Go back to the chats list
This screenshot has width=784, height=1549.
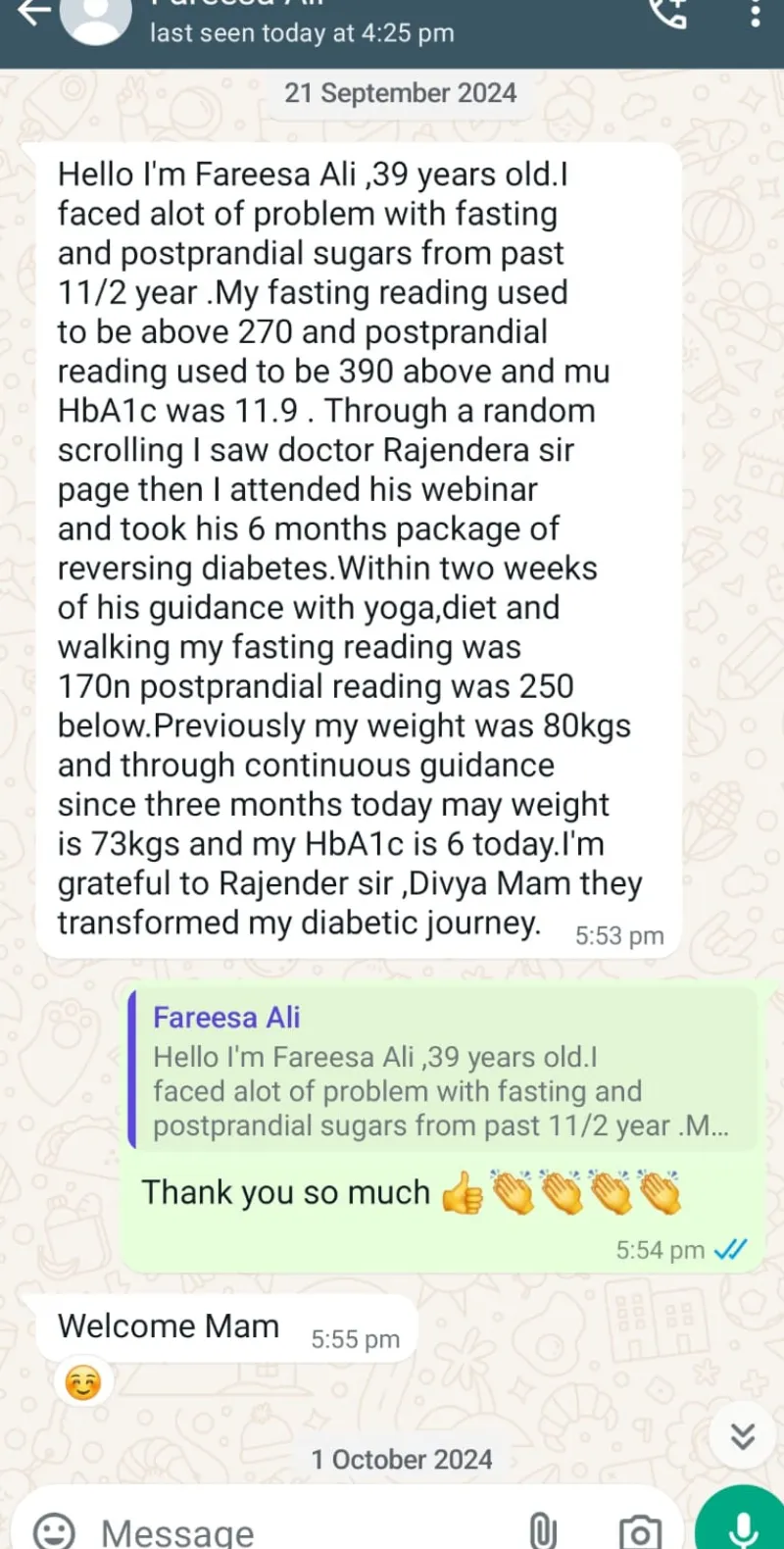tap(31, 14)
